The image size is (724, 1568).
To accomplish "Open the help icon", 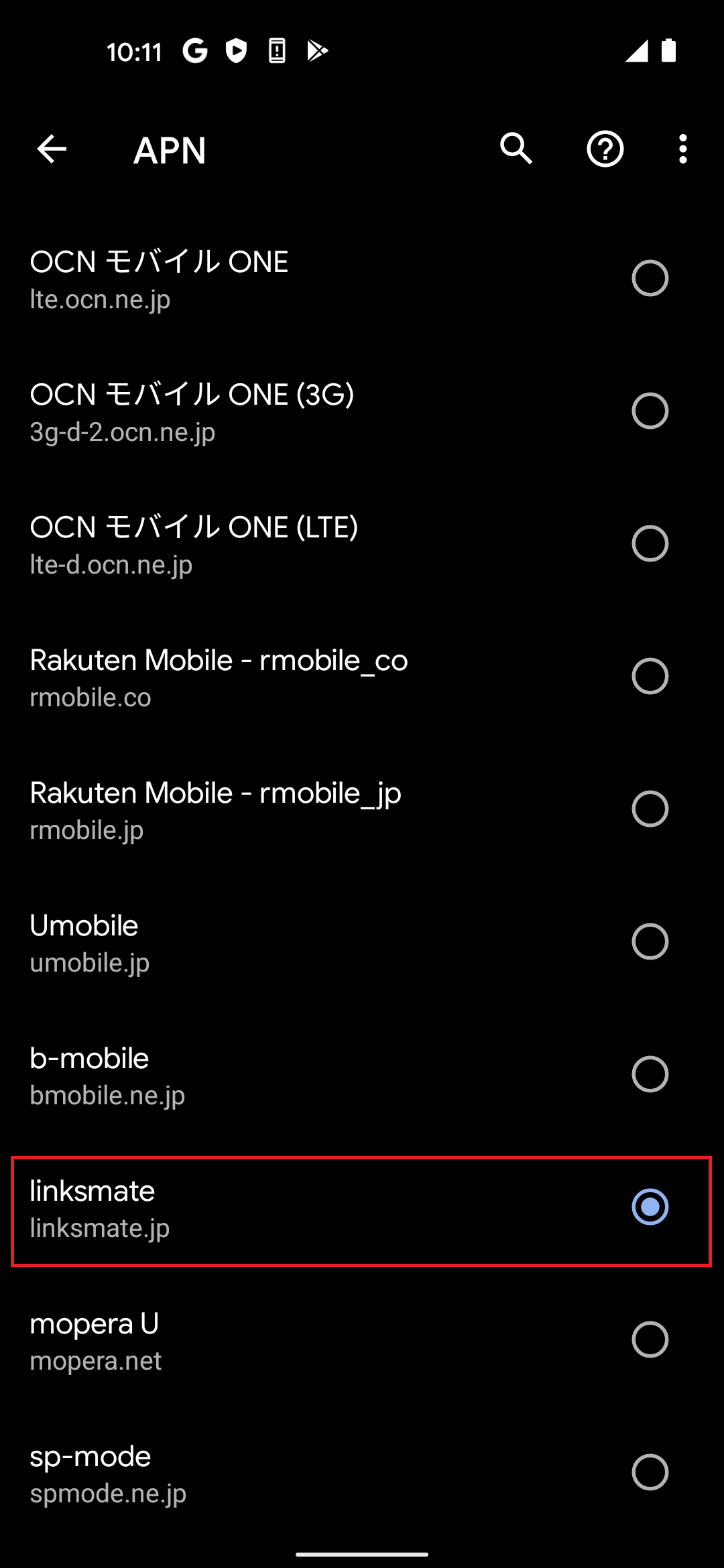I will 605,149.
